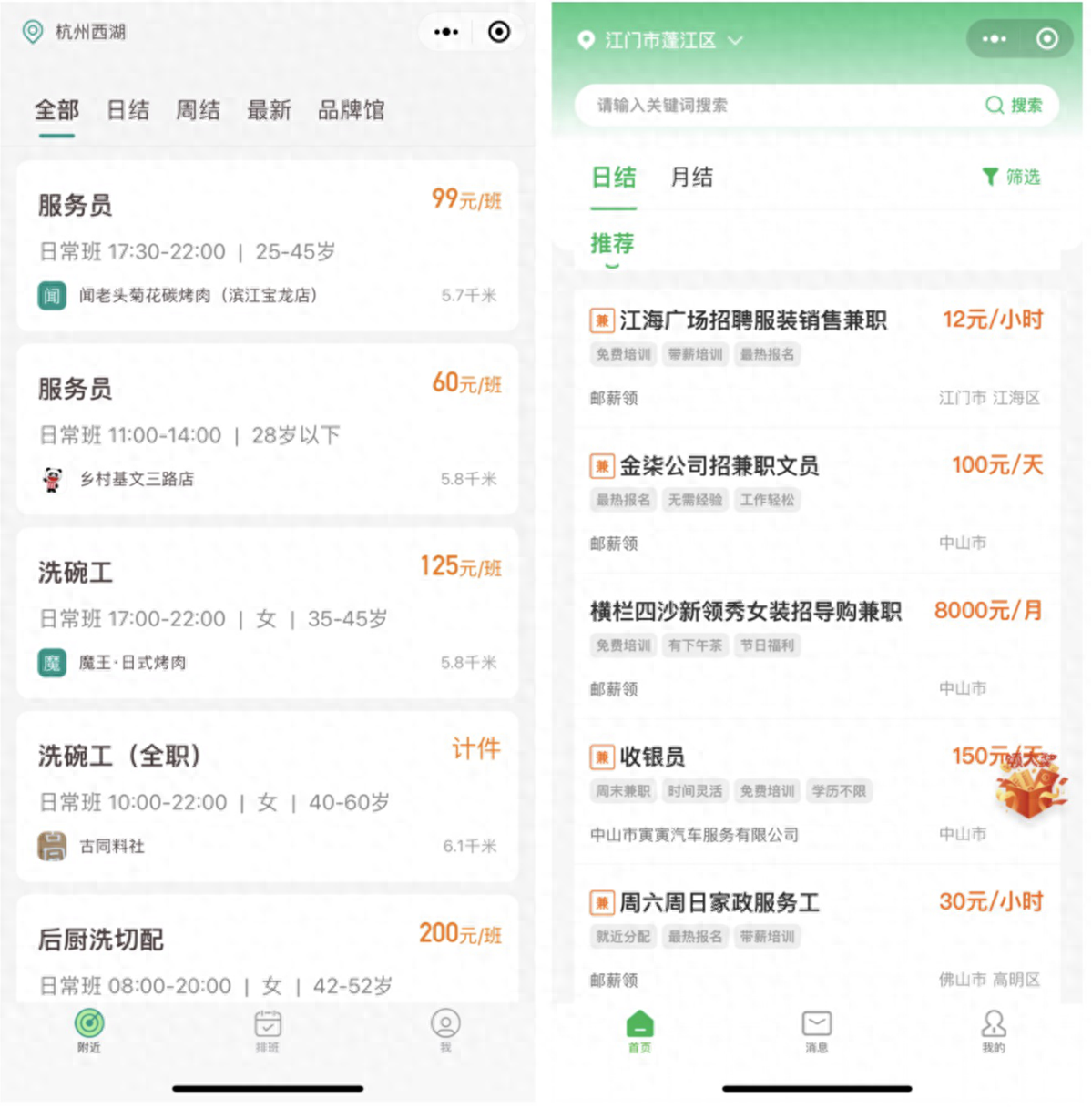Viewport: 1092px width, 1108px height.
Task: Tap the location pin icon beside 杭州西湖
Action: tap(32, 31)
